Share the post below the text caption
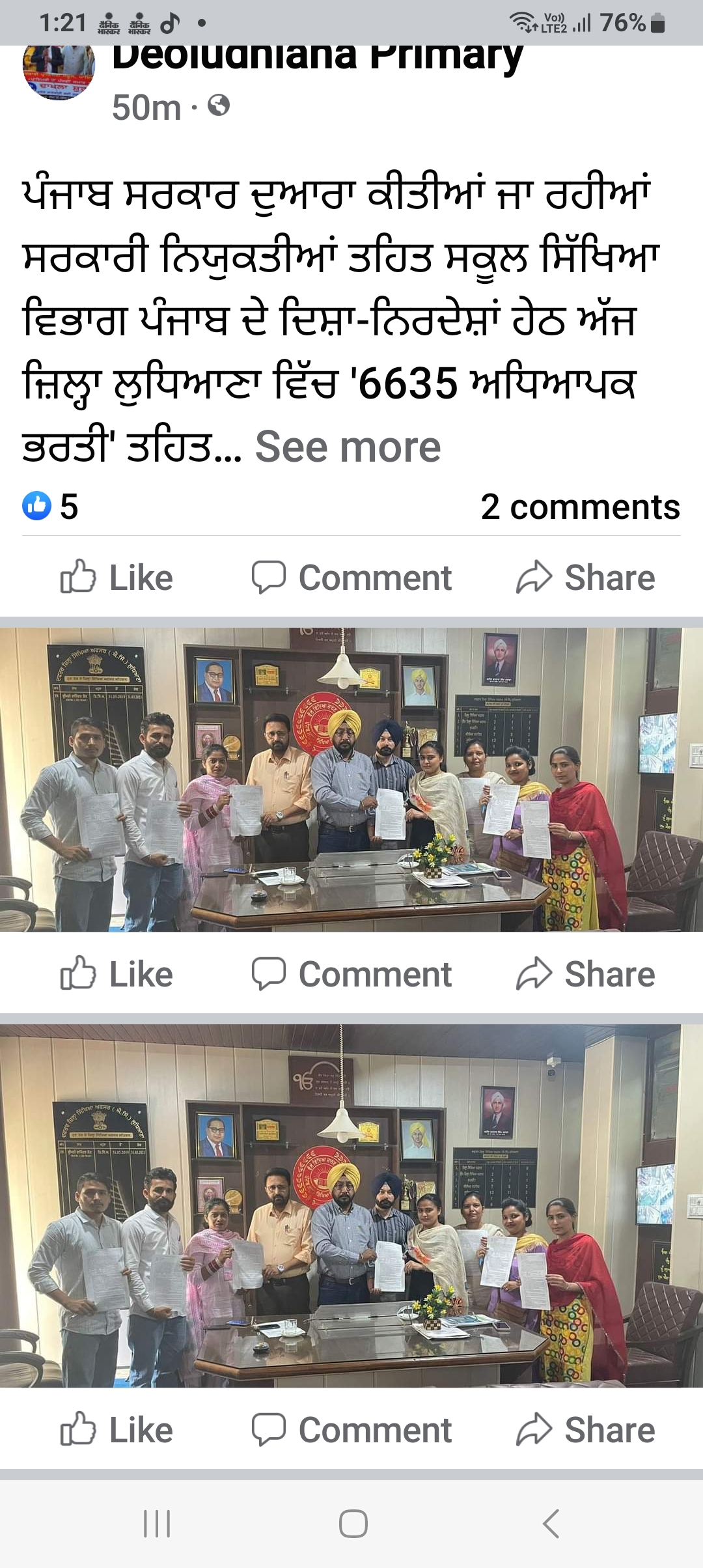703x1568 pixels. point(586,578)
